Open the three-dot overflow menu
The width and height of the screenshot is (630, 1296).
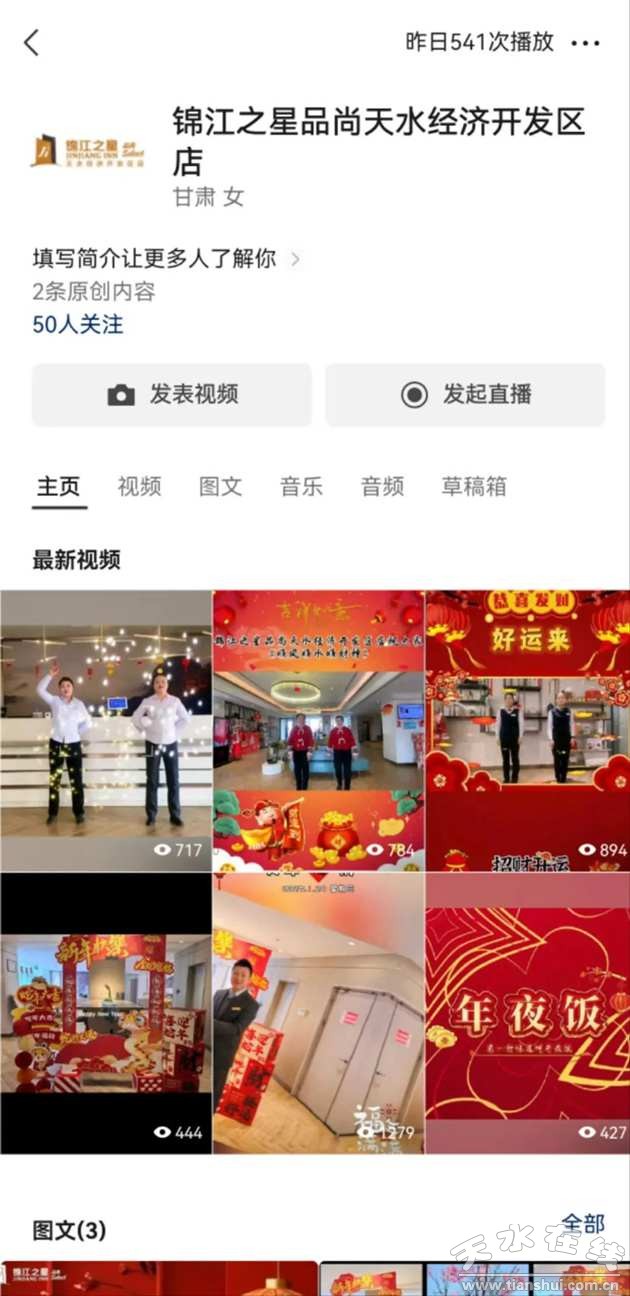click(x=585, y=43)
